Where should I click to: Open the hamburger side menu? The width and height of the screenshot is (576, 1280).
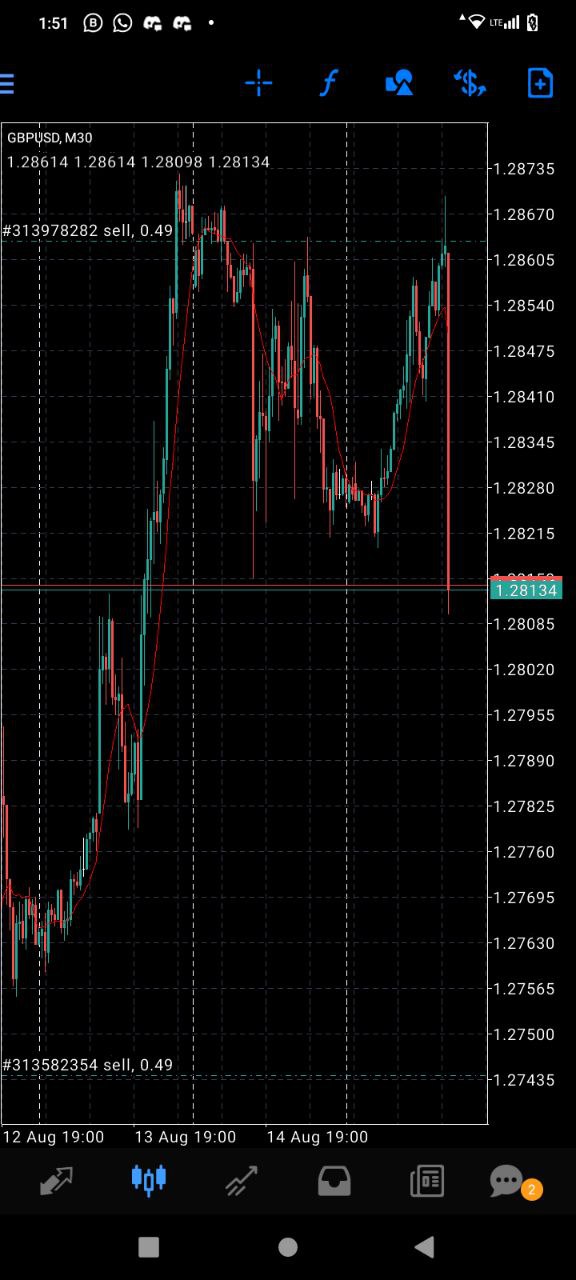pyautogui.click(x=6, y=83)
